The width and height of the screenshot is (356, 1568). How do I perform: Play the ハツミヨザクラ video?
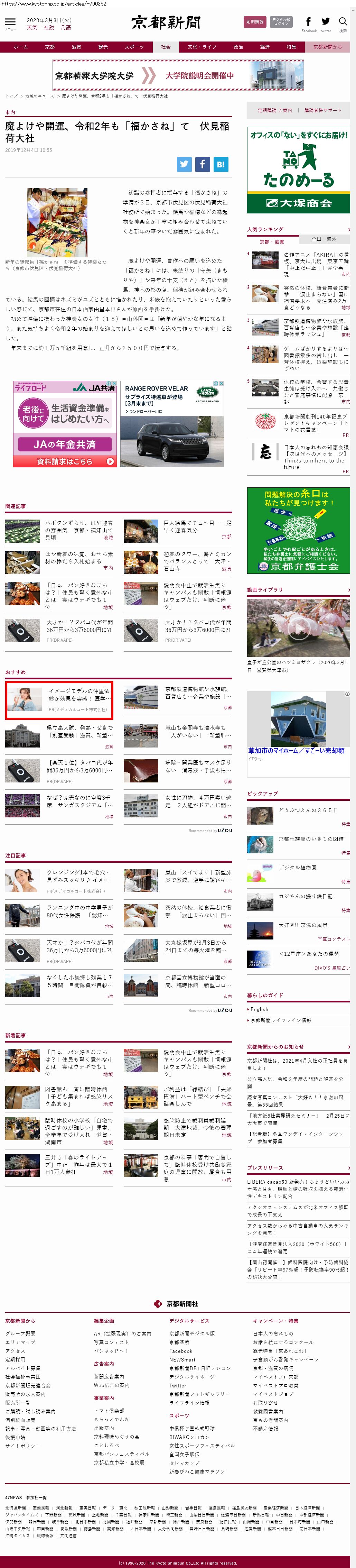click(298, 627)
